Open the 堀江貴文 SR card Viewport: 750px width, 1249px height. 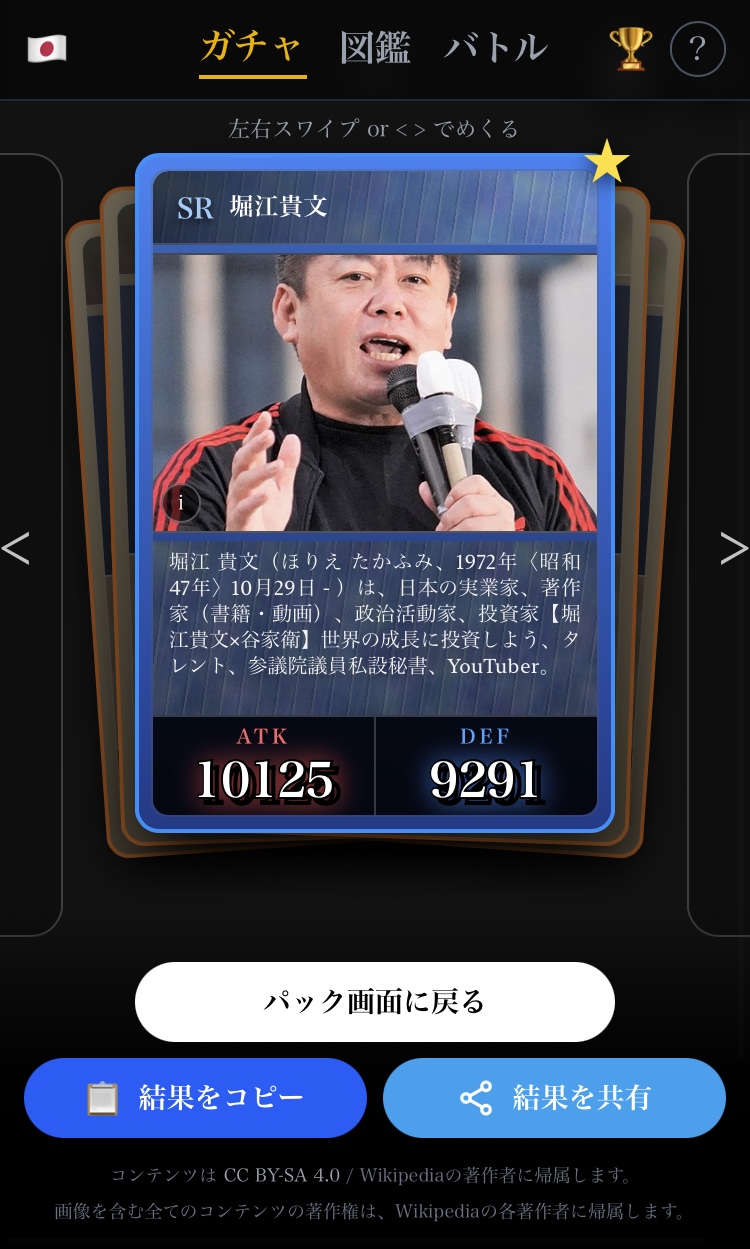[x=375, y=490]
